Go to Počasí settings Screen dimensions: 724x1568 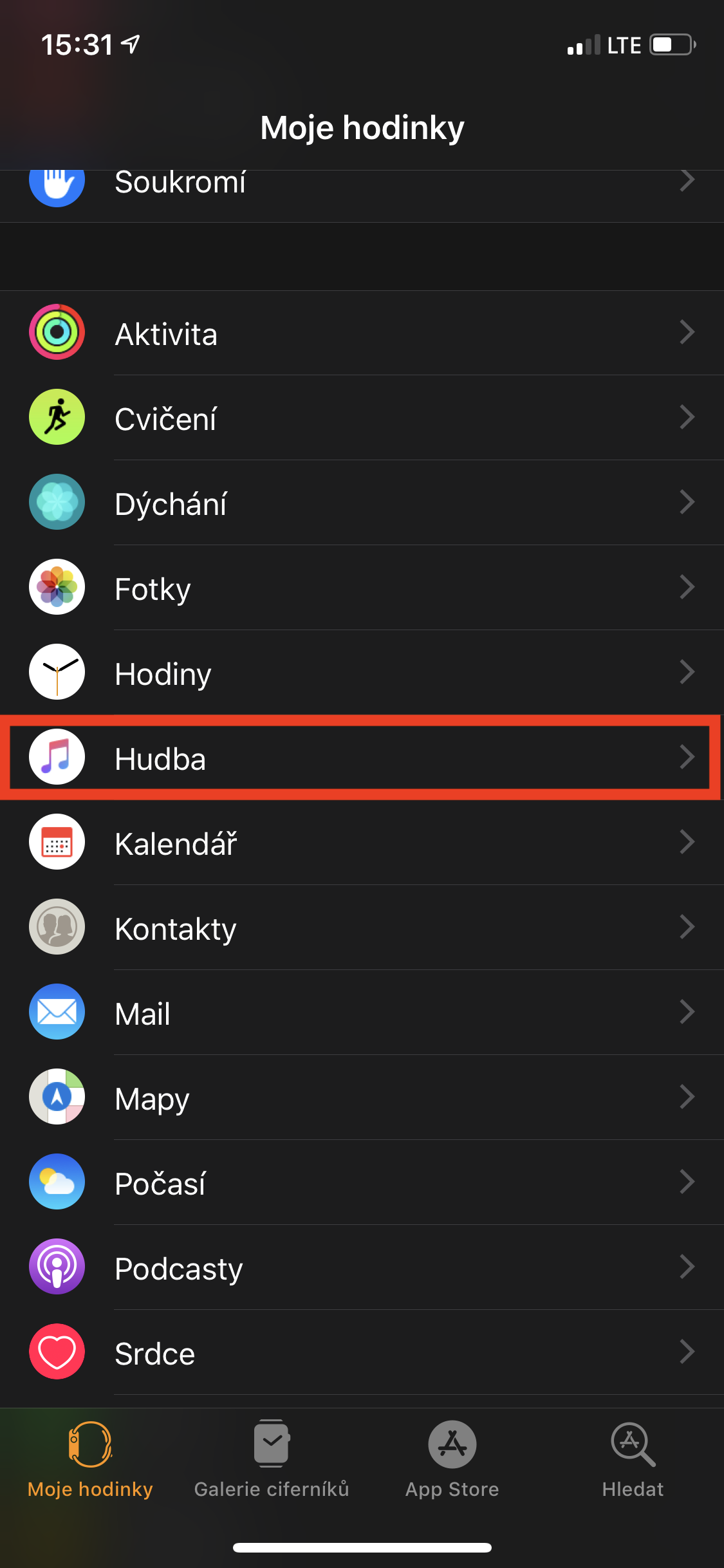360,1183
